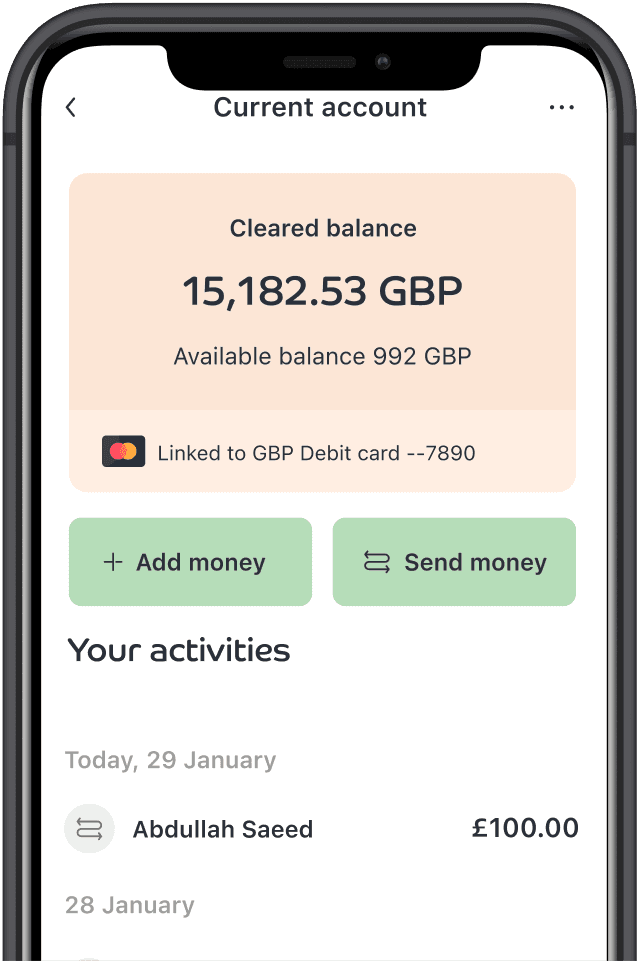640x961 pixels.
Task: Tap the Add money button
Action: (x=190, y=562)
